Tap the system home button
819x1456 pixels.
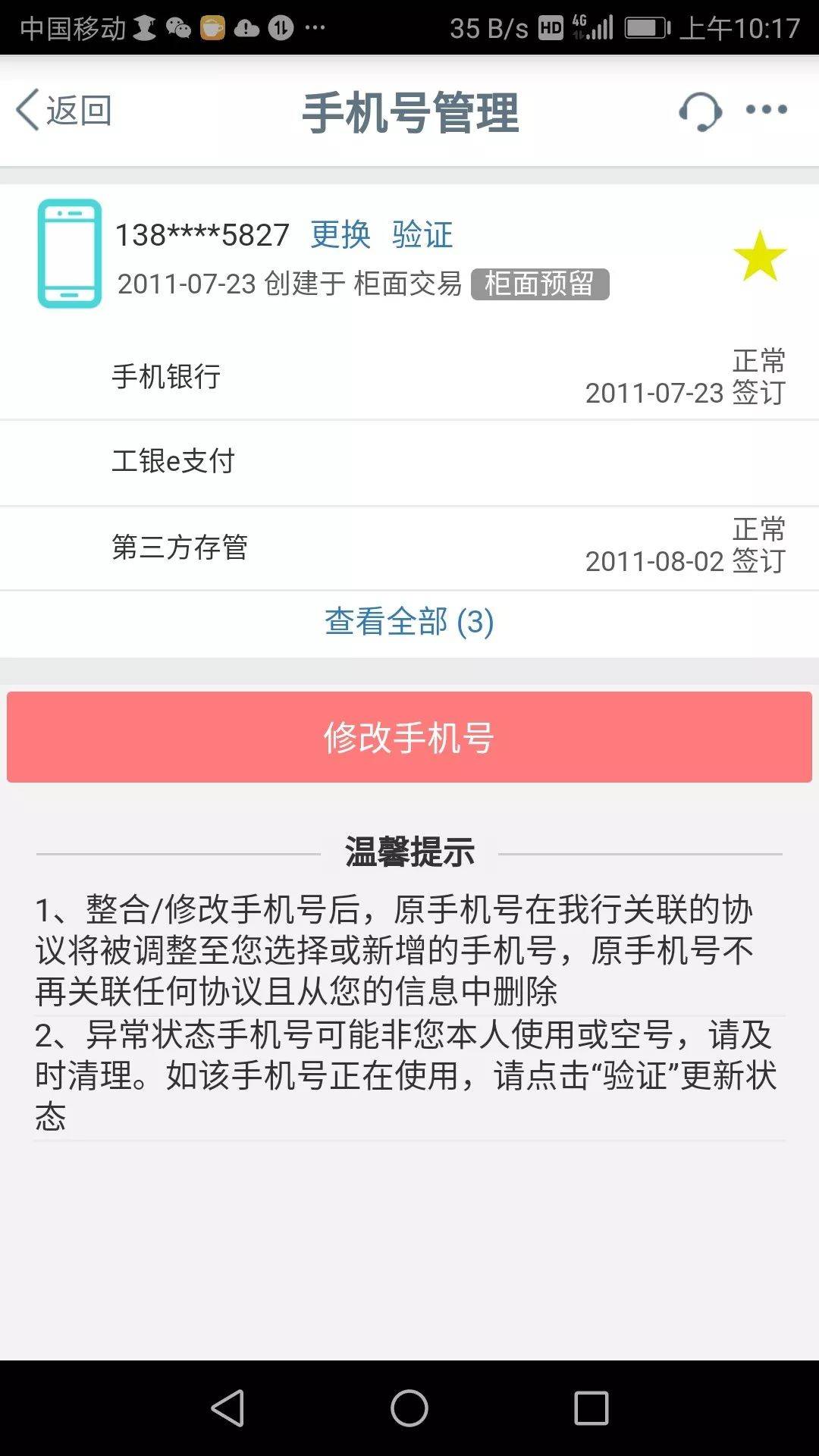coord(409,1408)
